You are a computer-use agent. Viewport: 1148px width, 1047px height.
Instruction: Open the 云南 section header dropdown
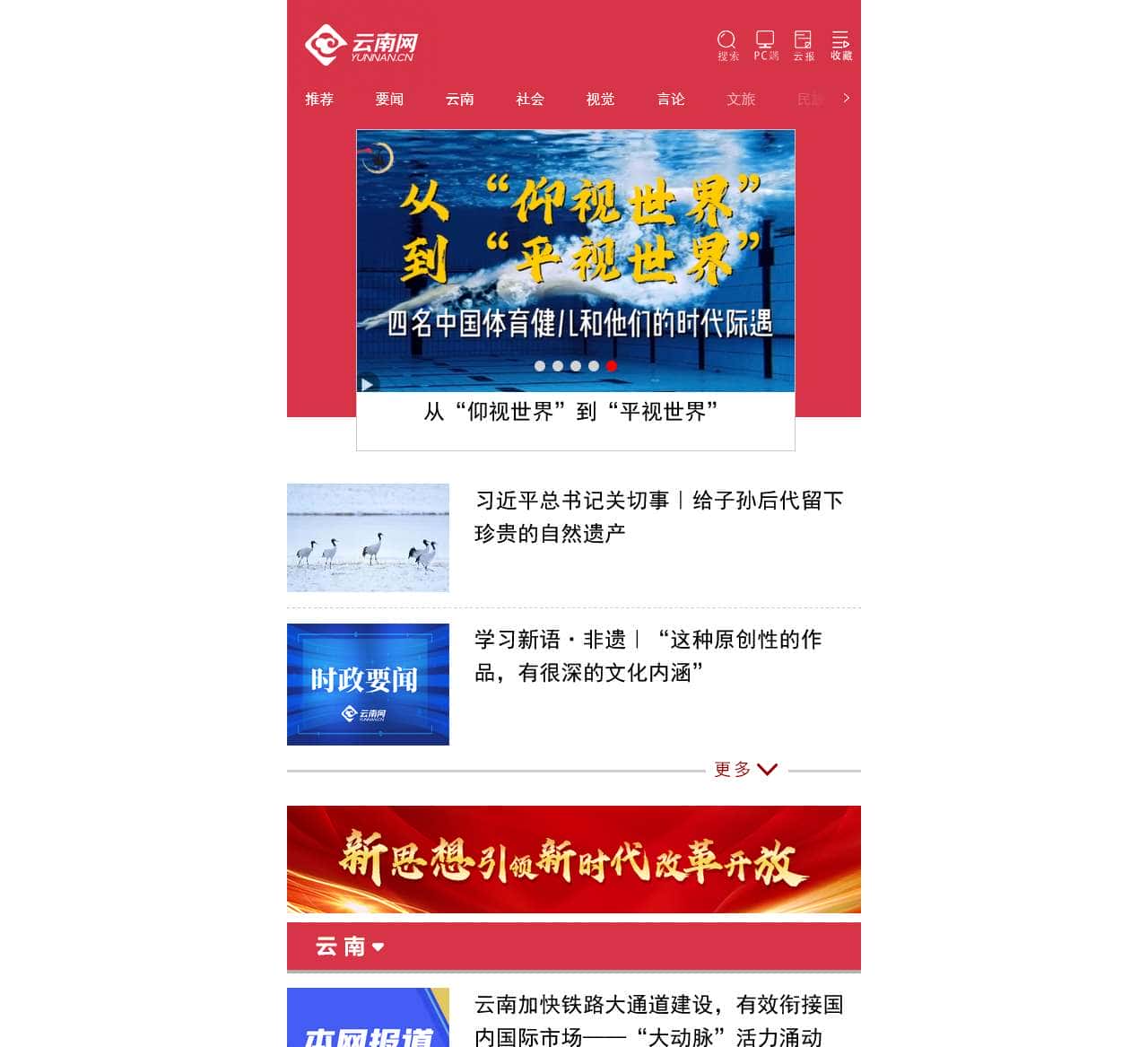pos(350,947)
